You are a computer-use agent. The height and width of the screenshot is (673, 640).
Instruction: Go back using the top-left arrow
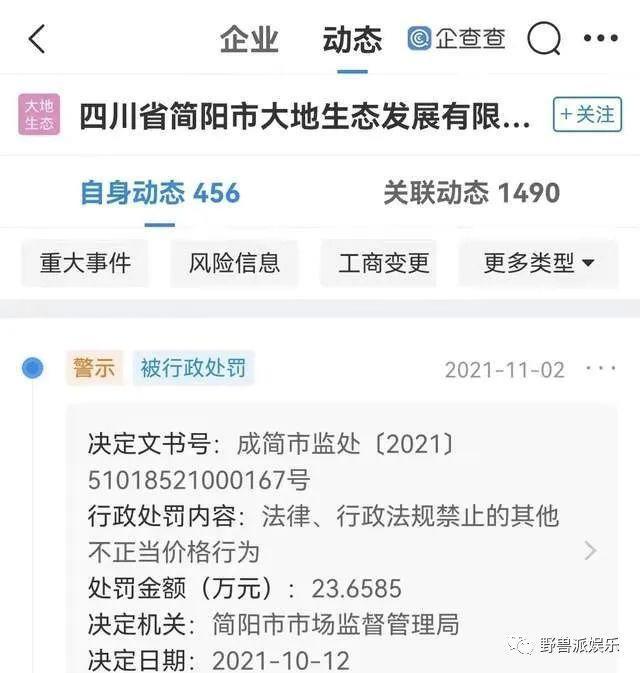click(37, 40)
